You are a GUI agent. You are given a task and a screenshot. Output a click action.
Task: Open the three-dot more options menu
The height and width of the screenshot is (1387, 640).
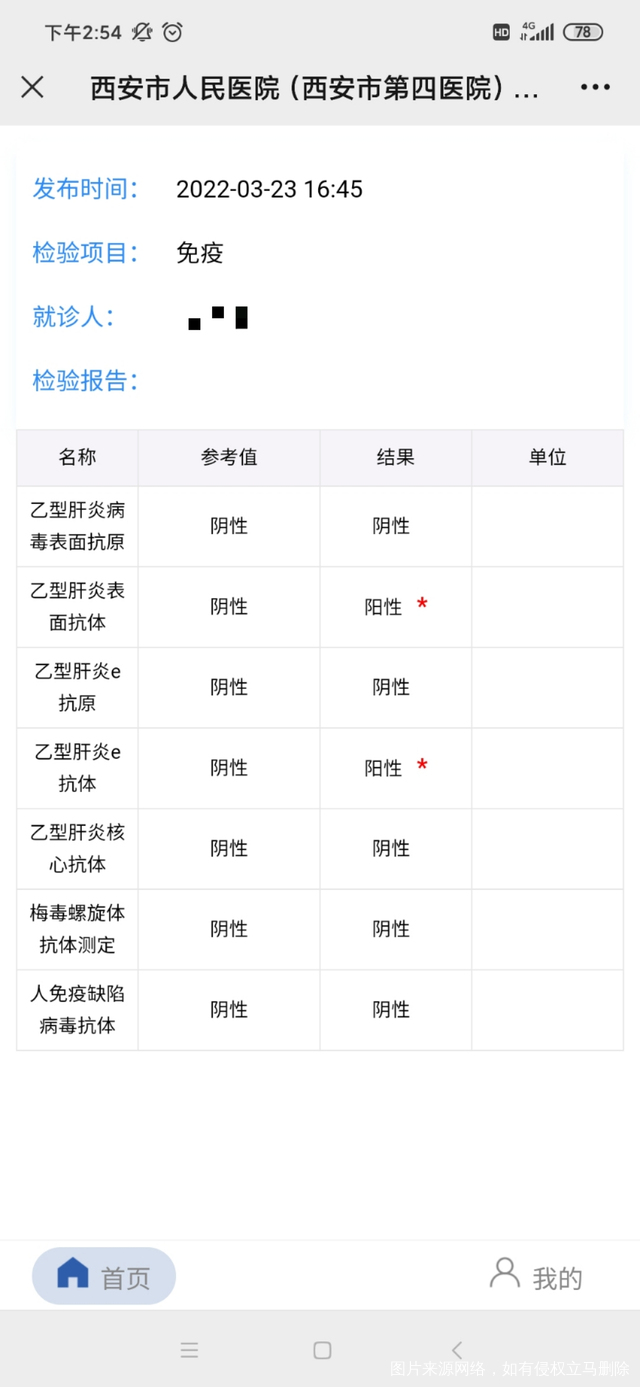(x=595, y=88)
